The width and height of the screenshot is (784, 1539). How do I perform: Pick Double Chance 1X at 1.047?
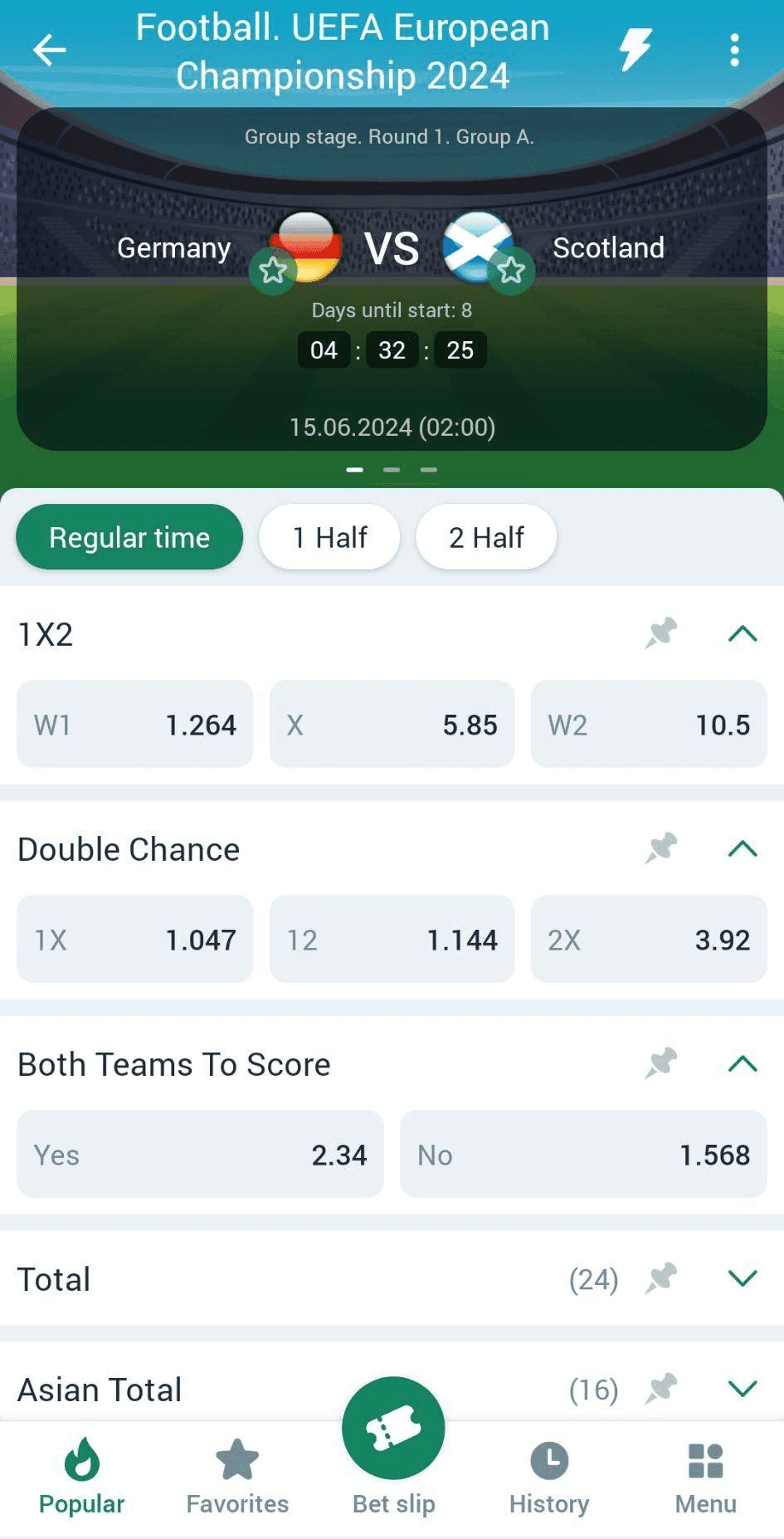[135, 939]
